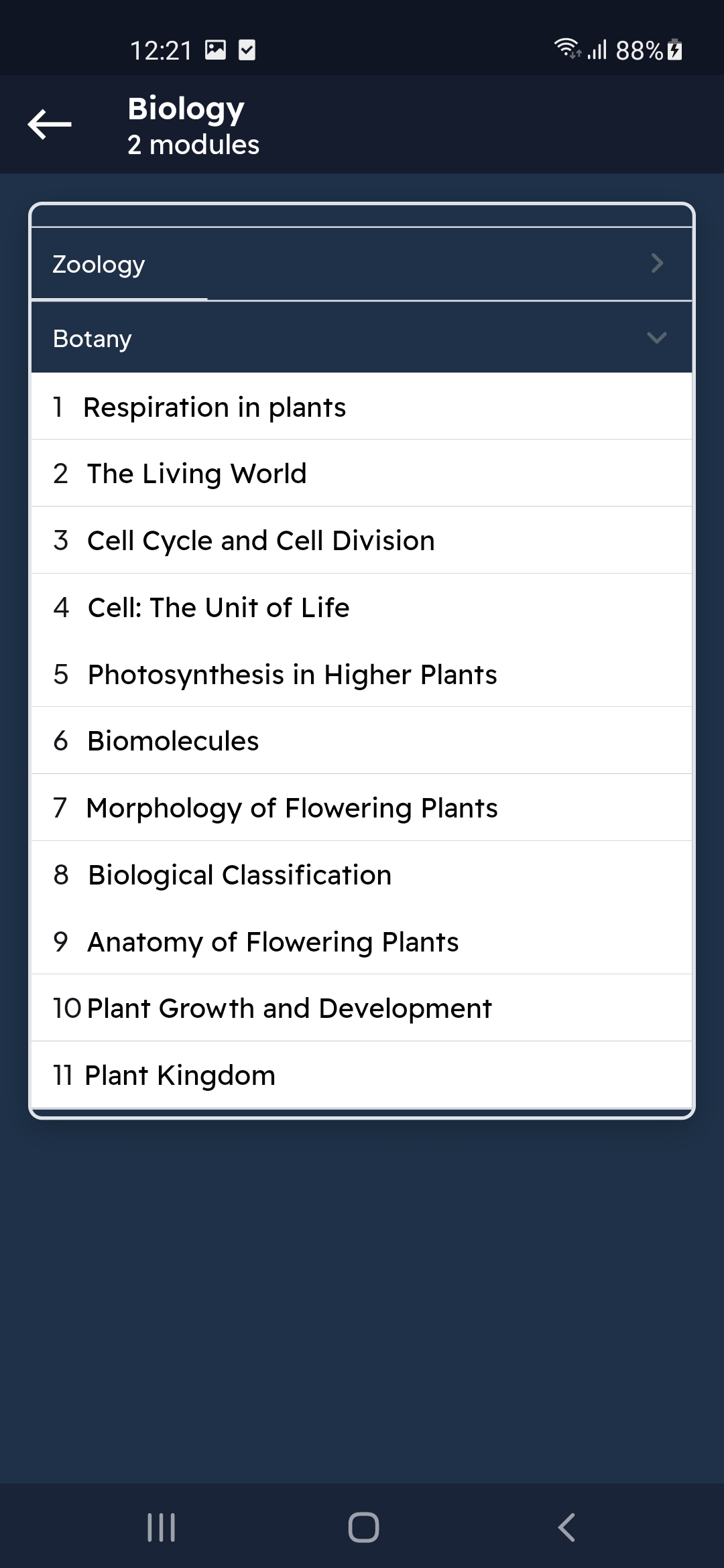The image size is (724, 1568).
Task: Collapse the Botany module chevron
Action: [658, 338]
